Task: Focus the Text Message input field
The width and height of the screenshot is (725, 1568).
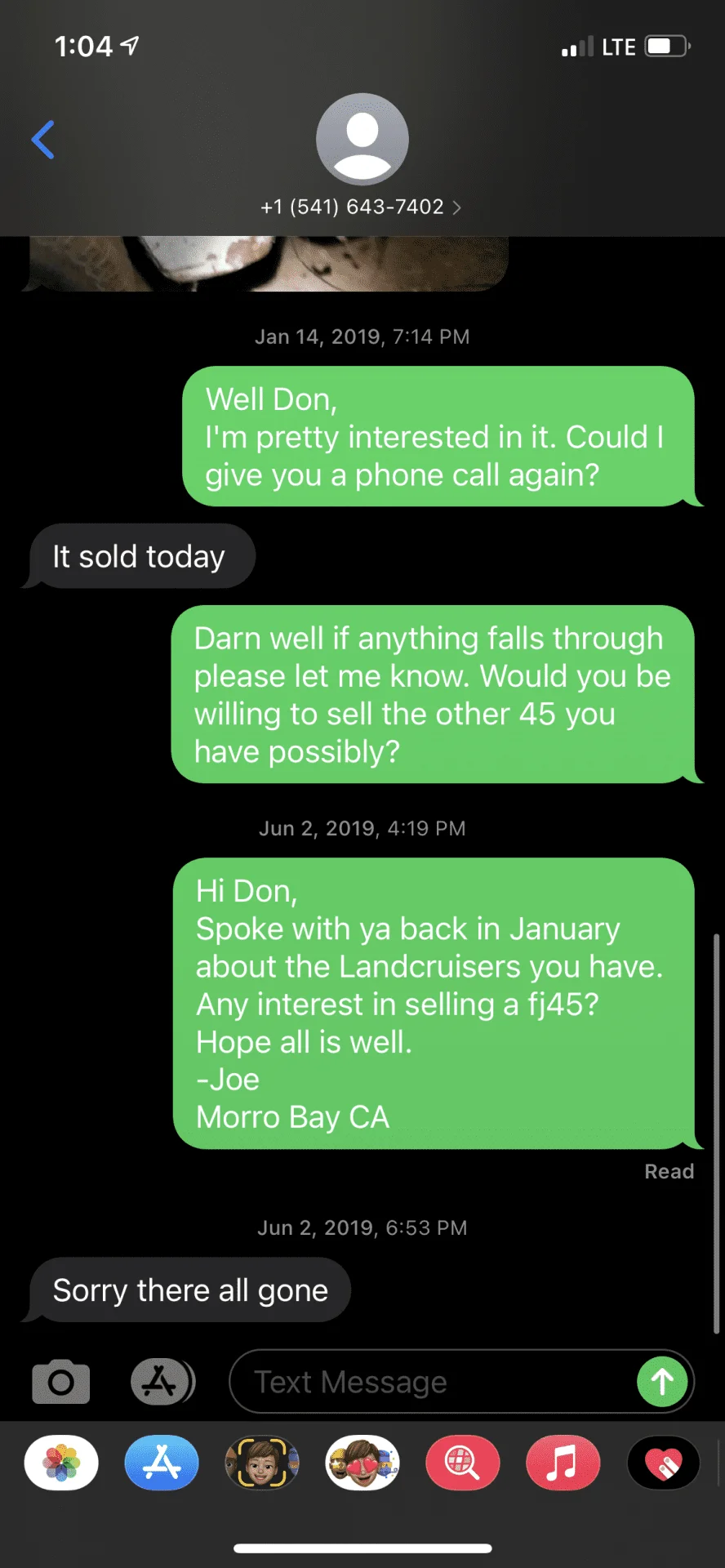Action: coord(433,1382)
